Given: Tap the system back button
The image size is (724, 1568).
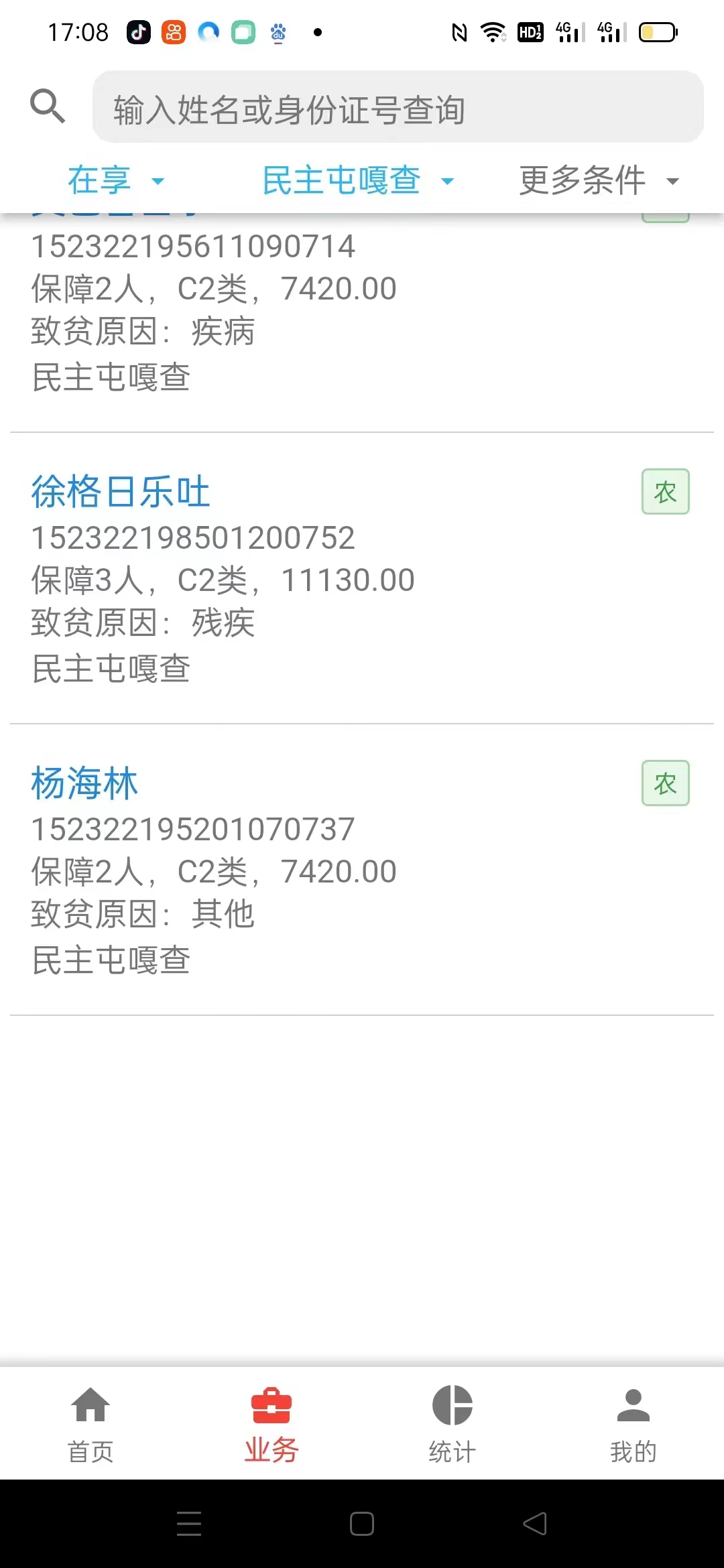Looking at the screenshot, I should coord(535,1524).
